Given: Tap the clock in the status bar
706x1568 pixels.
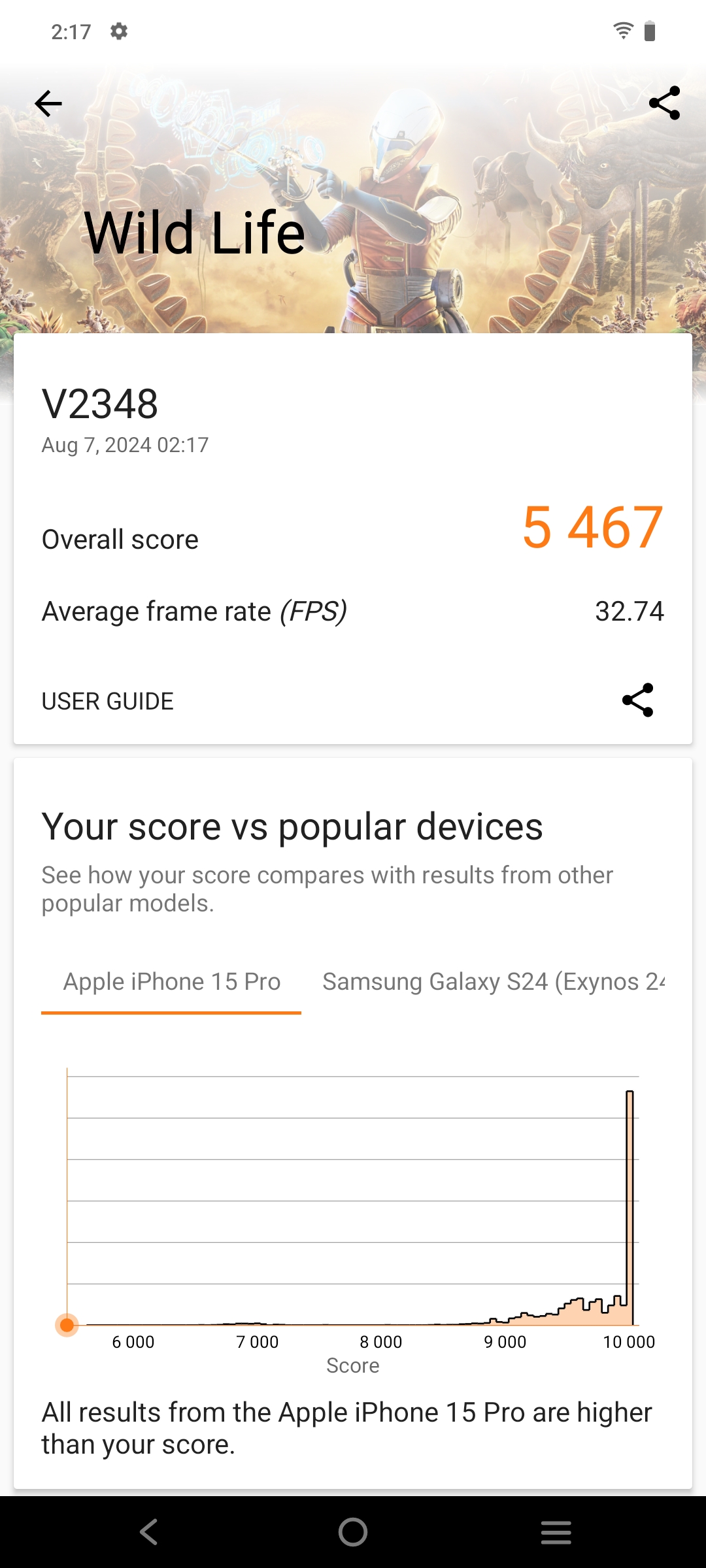Looking at the screenshot, I should pos(71,30).
